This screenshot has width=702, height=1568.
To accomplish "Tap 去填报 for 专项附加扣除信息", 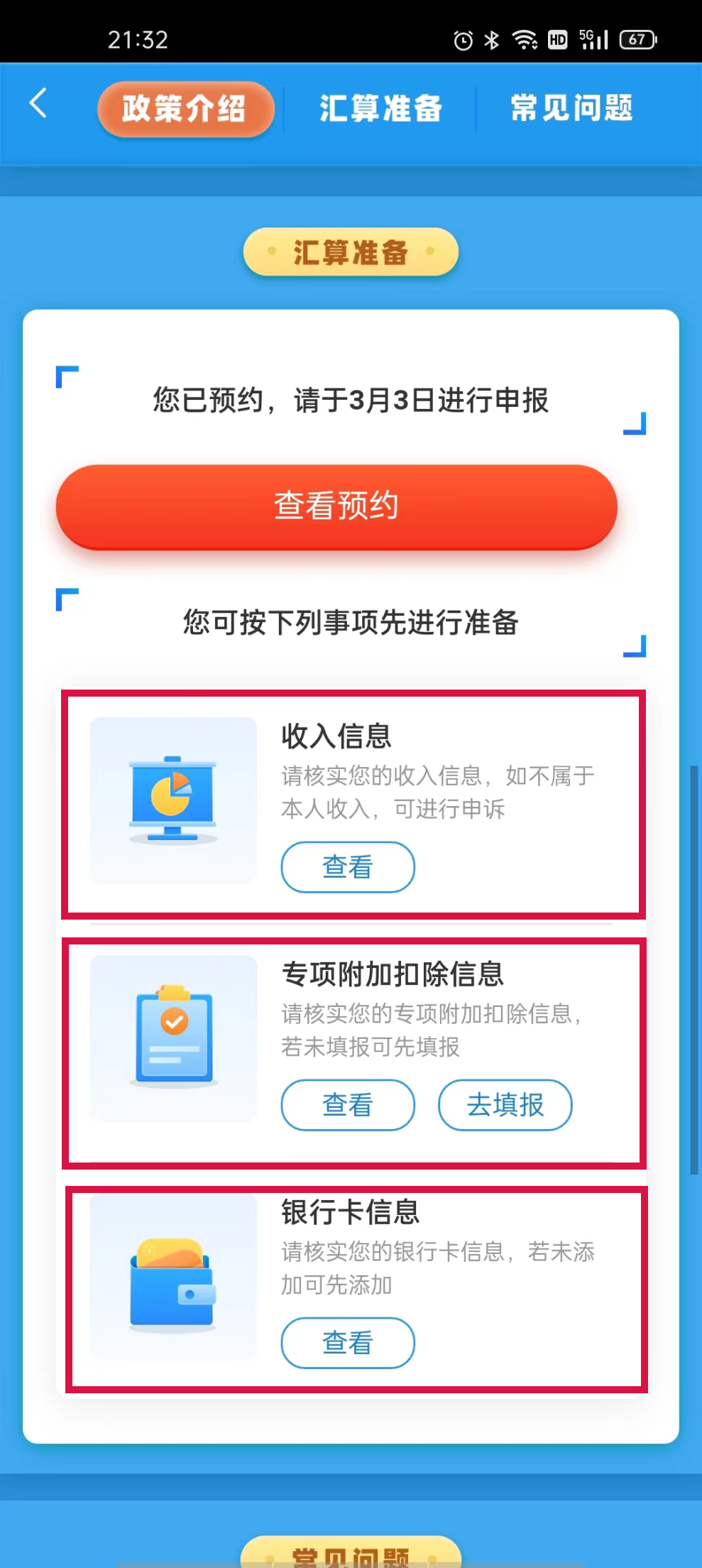I will (x=505, y=1105).
